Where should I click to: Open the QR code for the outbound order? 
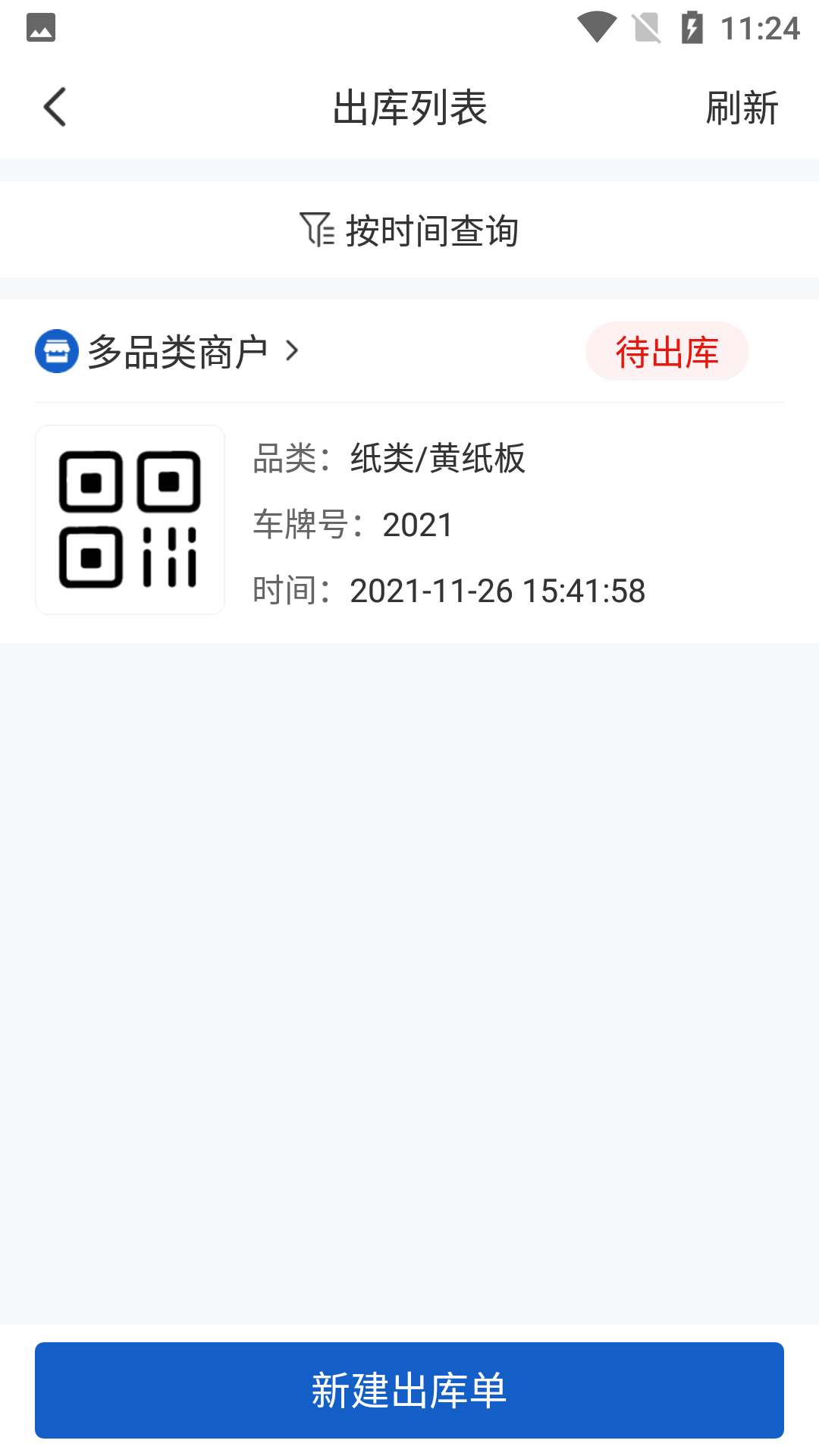130,520
